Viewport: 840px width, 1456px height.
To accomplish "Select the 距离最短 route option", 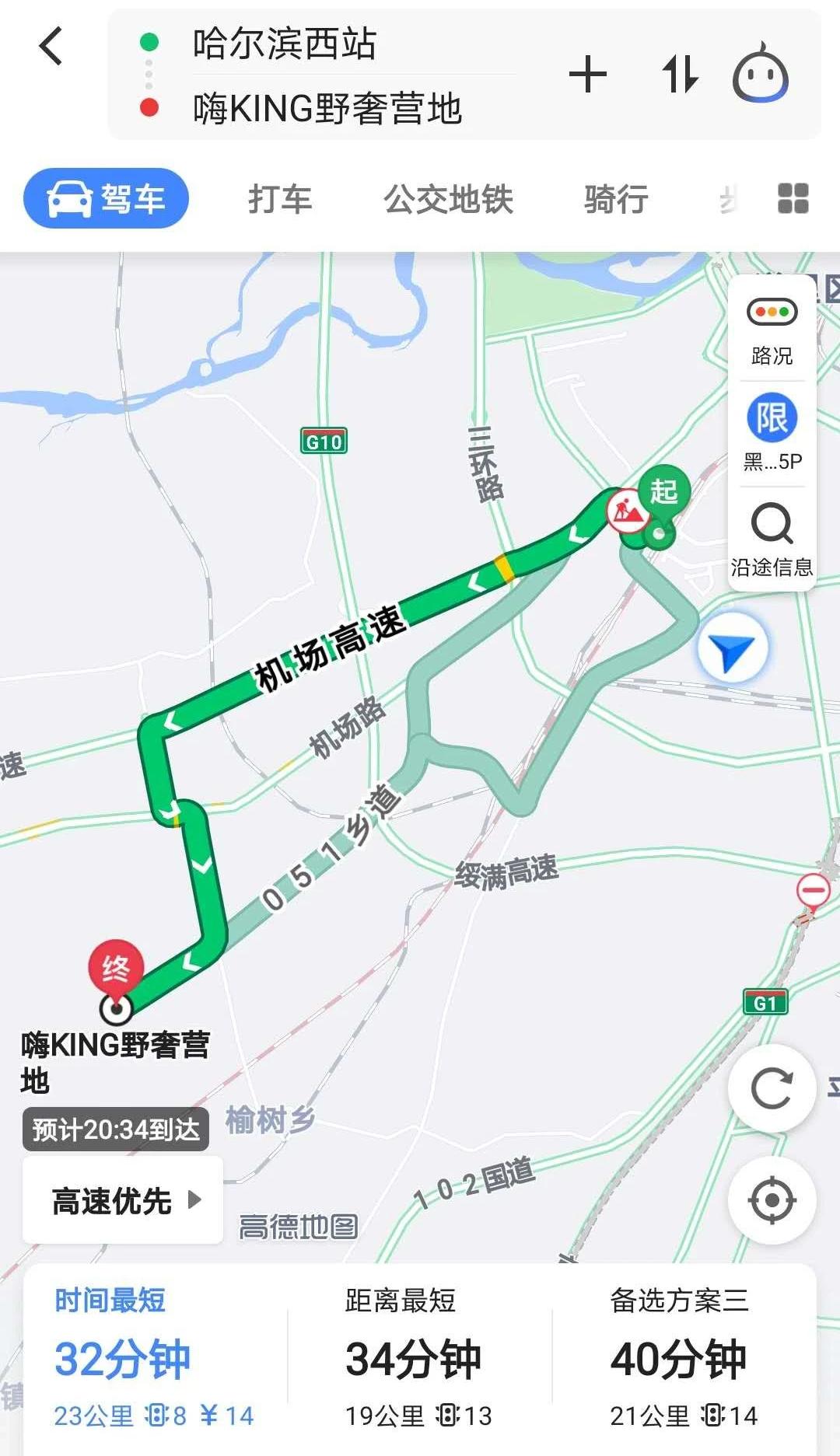I will pos(412,1356).
